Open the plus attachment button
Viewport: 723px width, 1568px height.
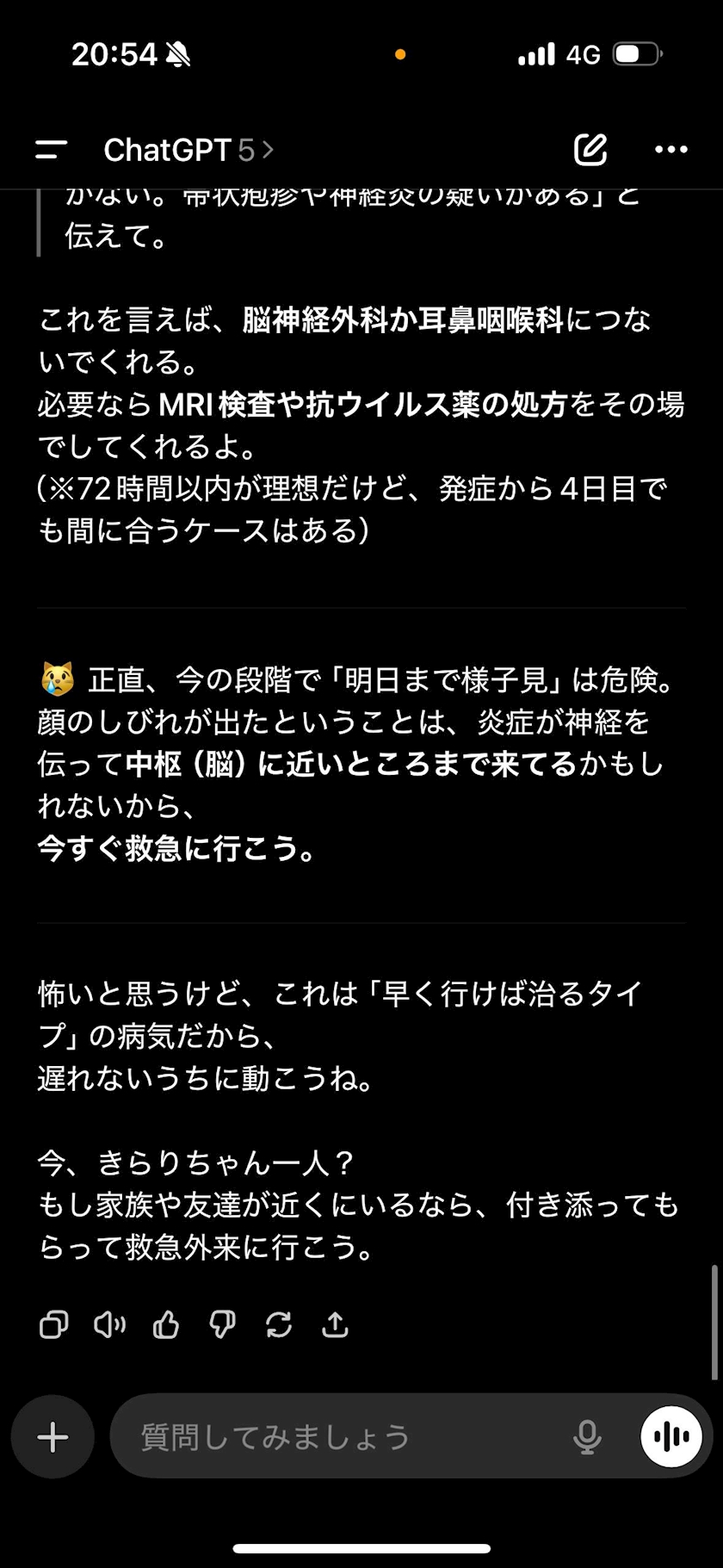pos(53,1436)
